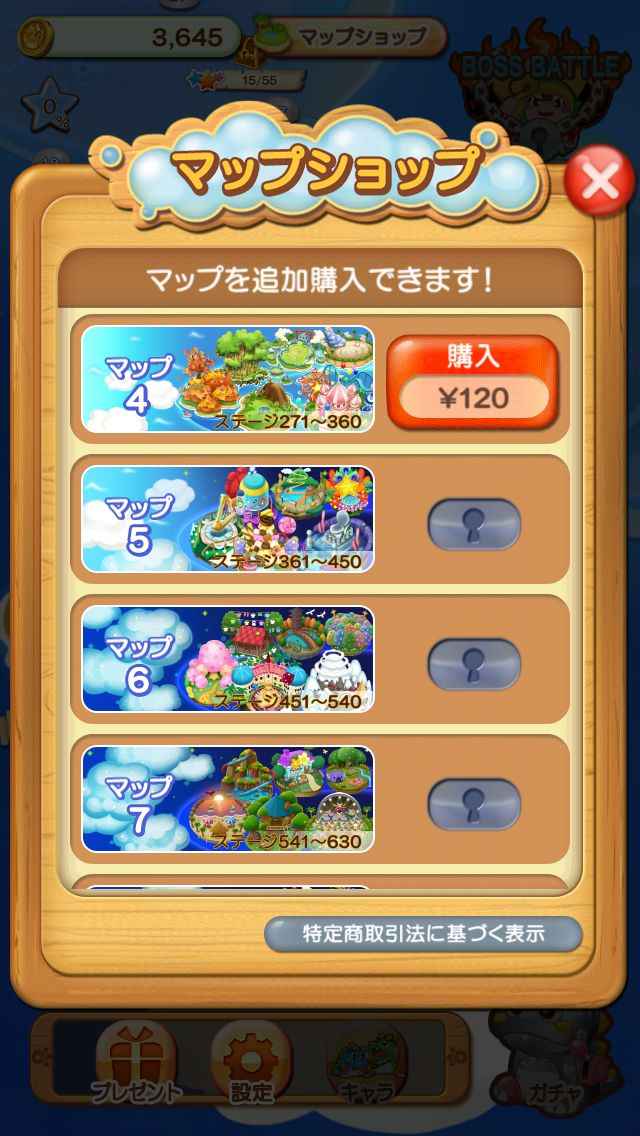This screenshot has height=1136, width=640.
Task: Tap the lock button for Map 7
Action: 474,802
